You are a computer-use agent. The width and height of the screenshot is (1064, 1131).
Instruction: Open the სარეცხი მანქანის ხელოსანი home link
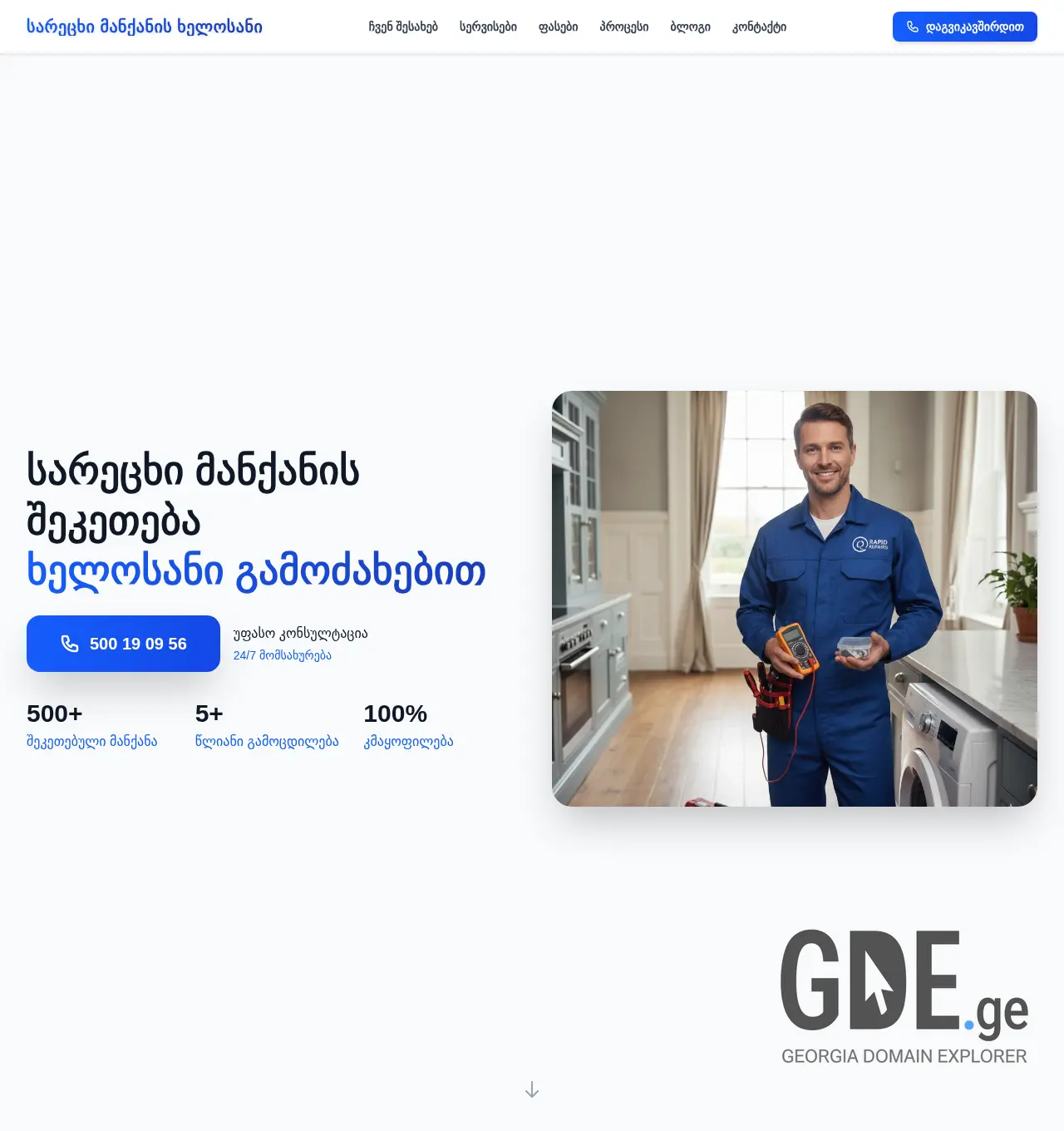[145, 27]
